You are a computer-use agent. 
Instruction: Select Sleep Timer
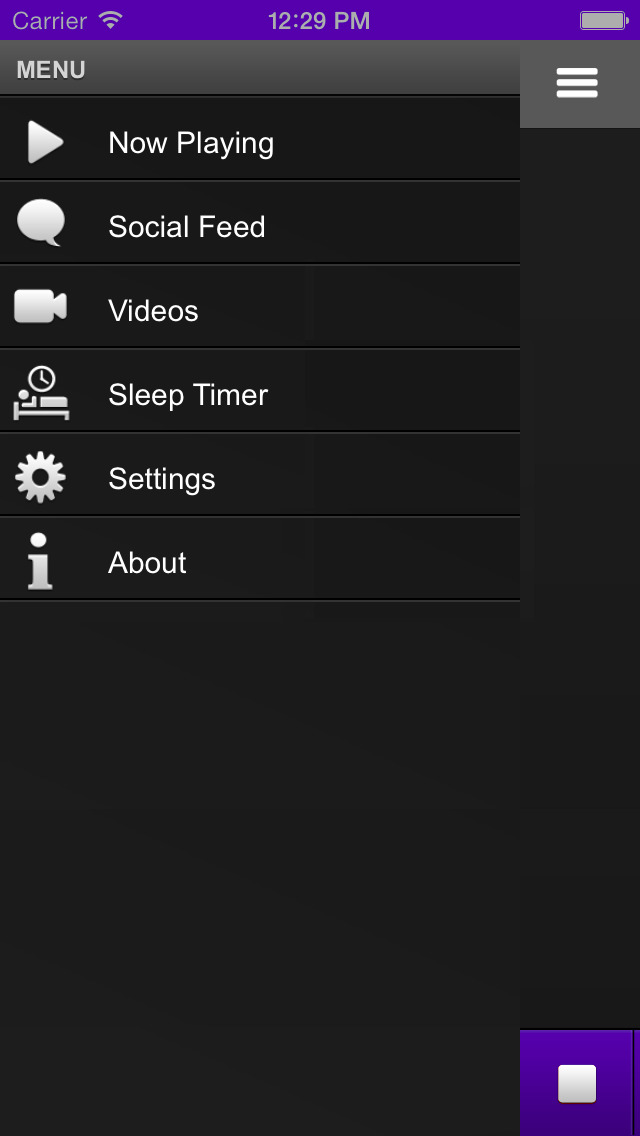(x=259, y=390)
